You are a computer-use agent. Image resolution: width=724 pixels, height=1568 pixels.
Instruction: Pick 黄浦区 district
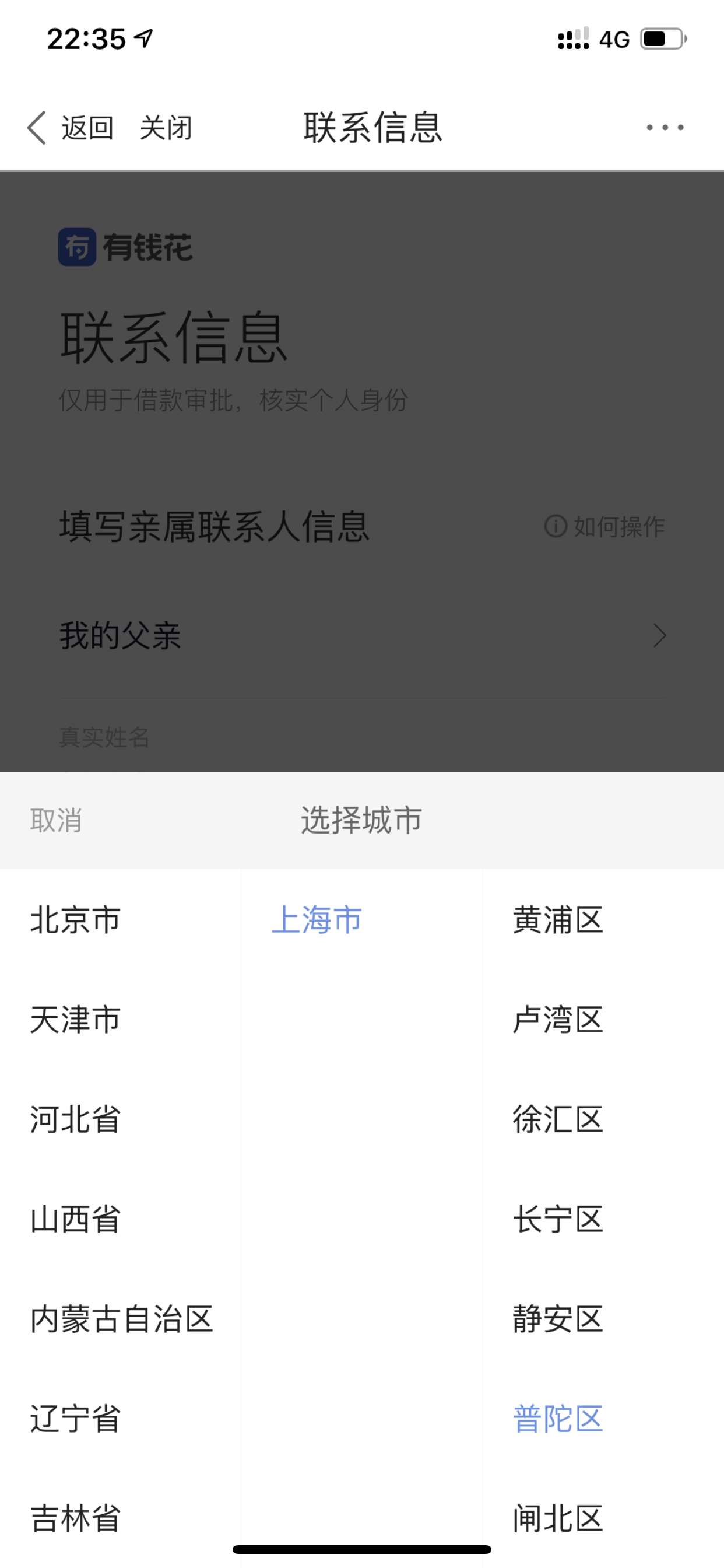(x=558, y=920)
